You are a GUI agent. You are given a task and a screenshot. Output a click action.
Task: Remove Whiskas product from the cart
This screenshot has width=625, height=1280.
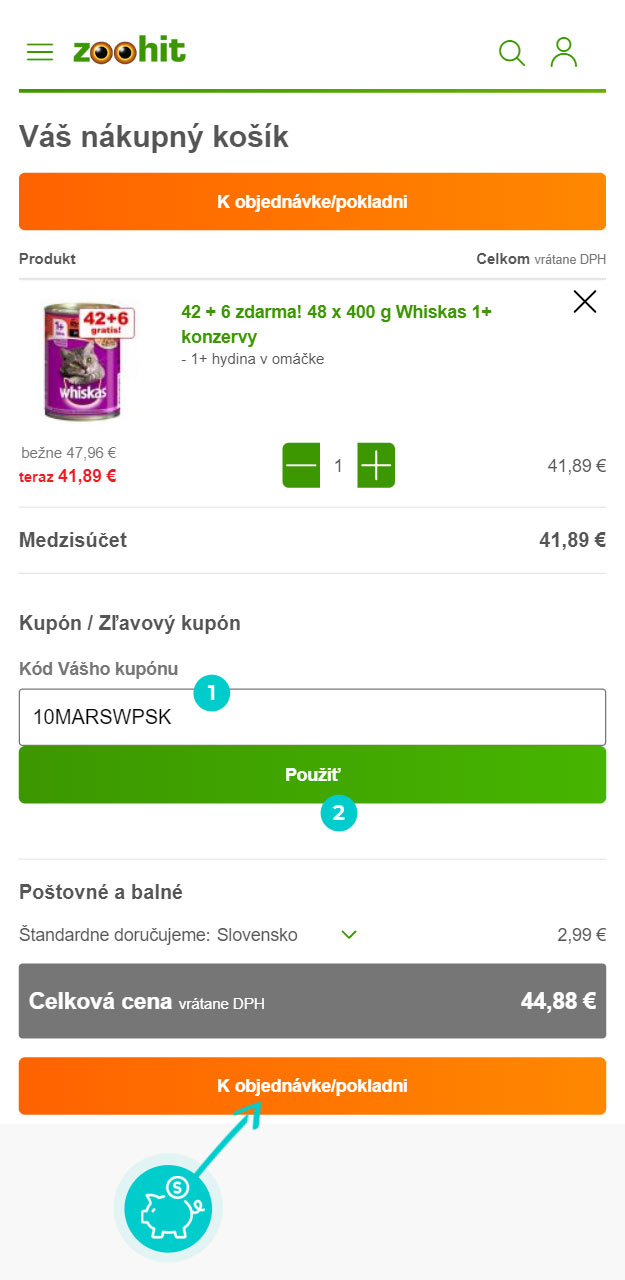585,302
